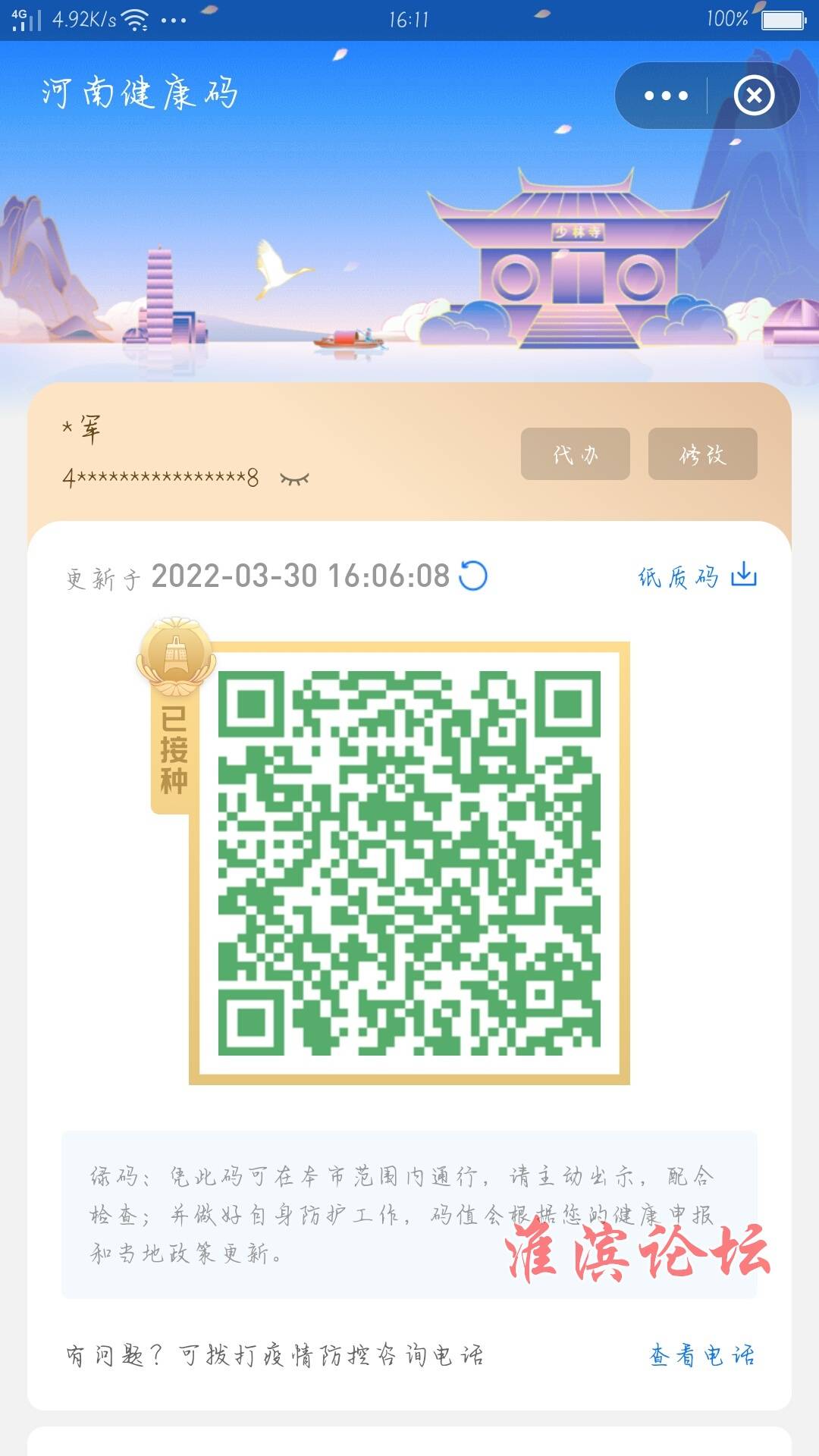Image resolution: width=819 pixels, height=1456 pixels.
Task: Download the 纸质码 paper code
Action: point(697,577)
